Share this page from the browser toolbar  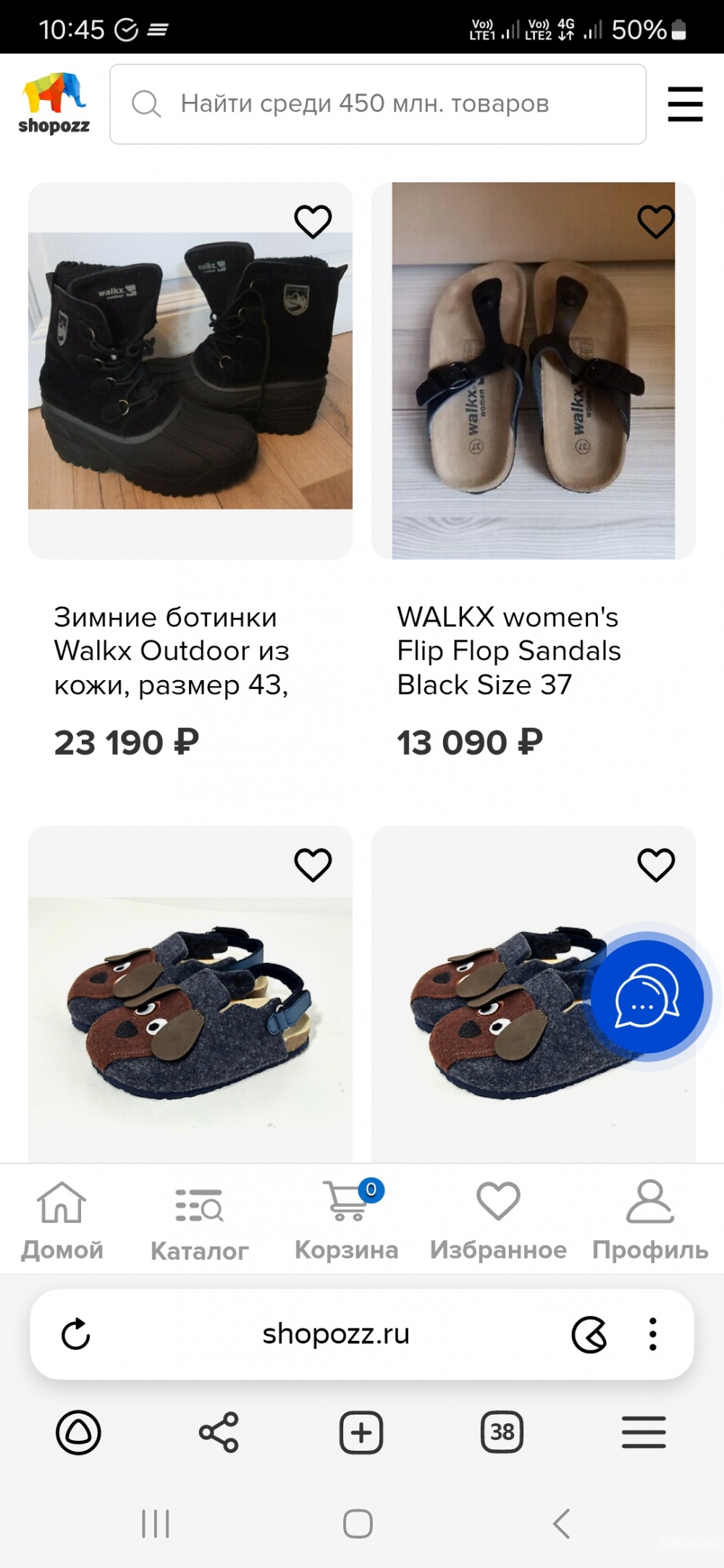(219, 1432)
